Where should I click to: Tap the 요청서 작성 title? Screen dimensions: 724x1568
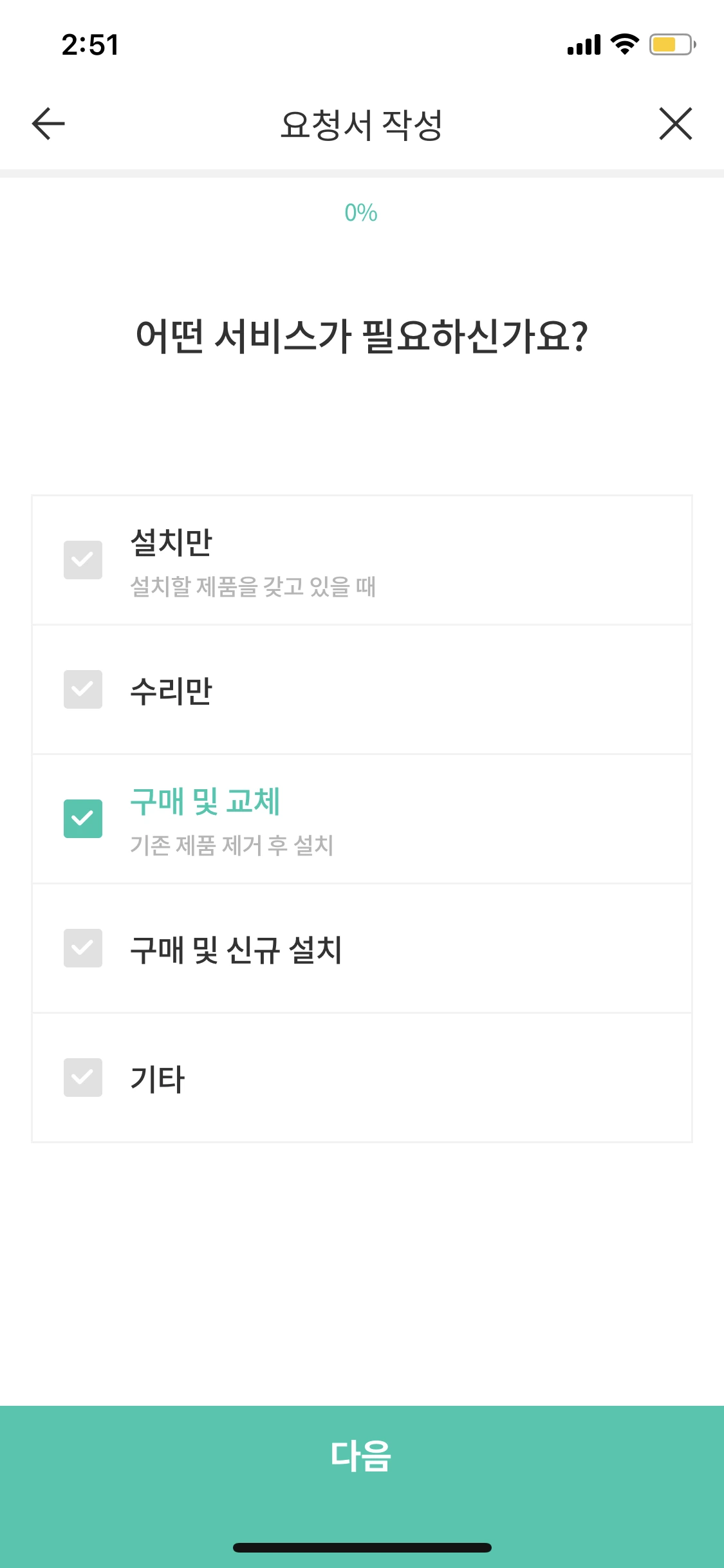[x=362, y=124]
